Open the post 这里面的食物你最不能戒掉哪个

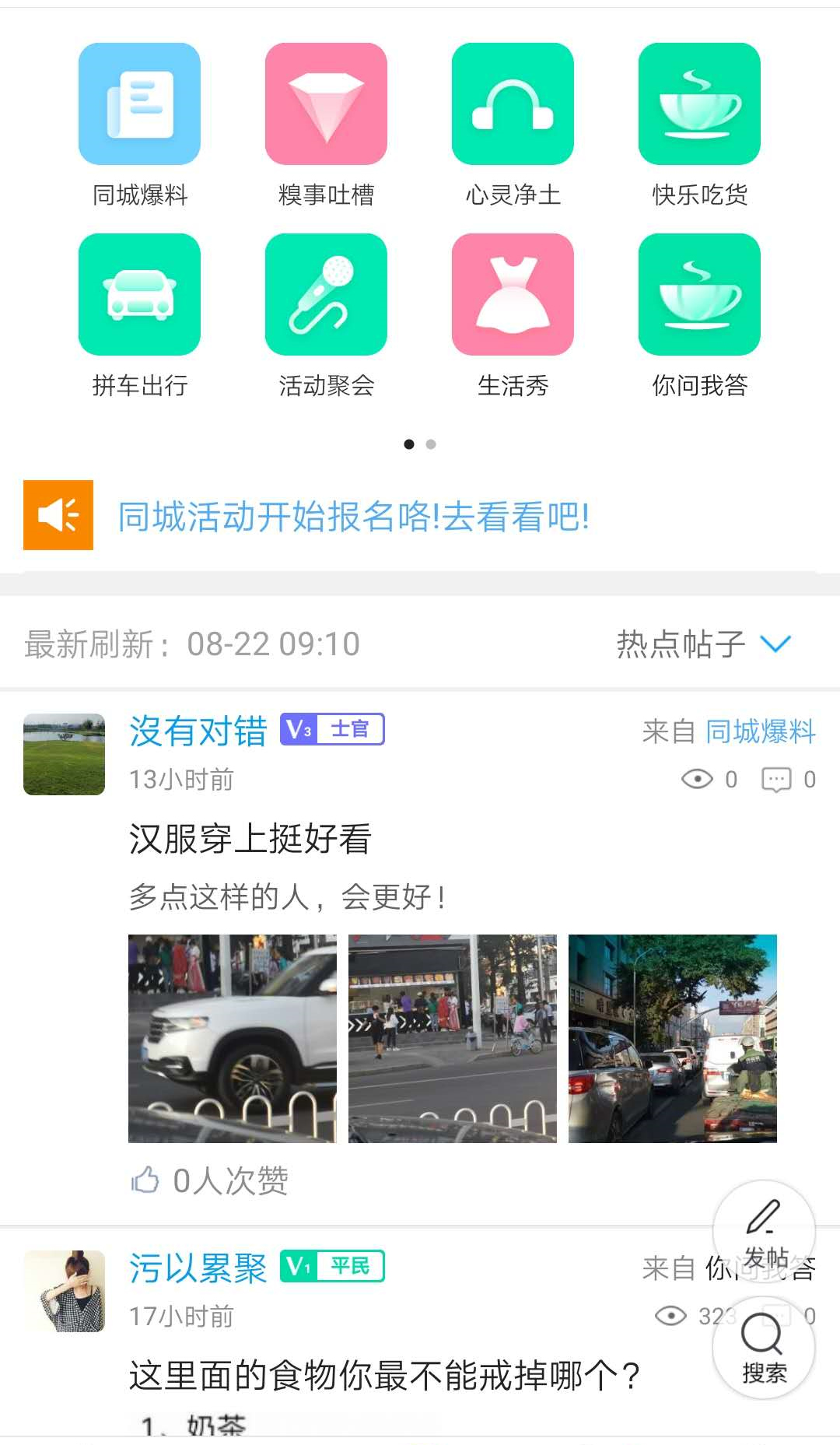click(x=384, y=1376)
